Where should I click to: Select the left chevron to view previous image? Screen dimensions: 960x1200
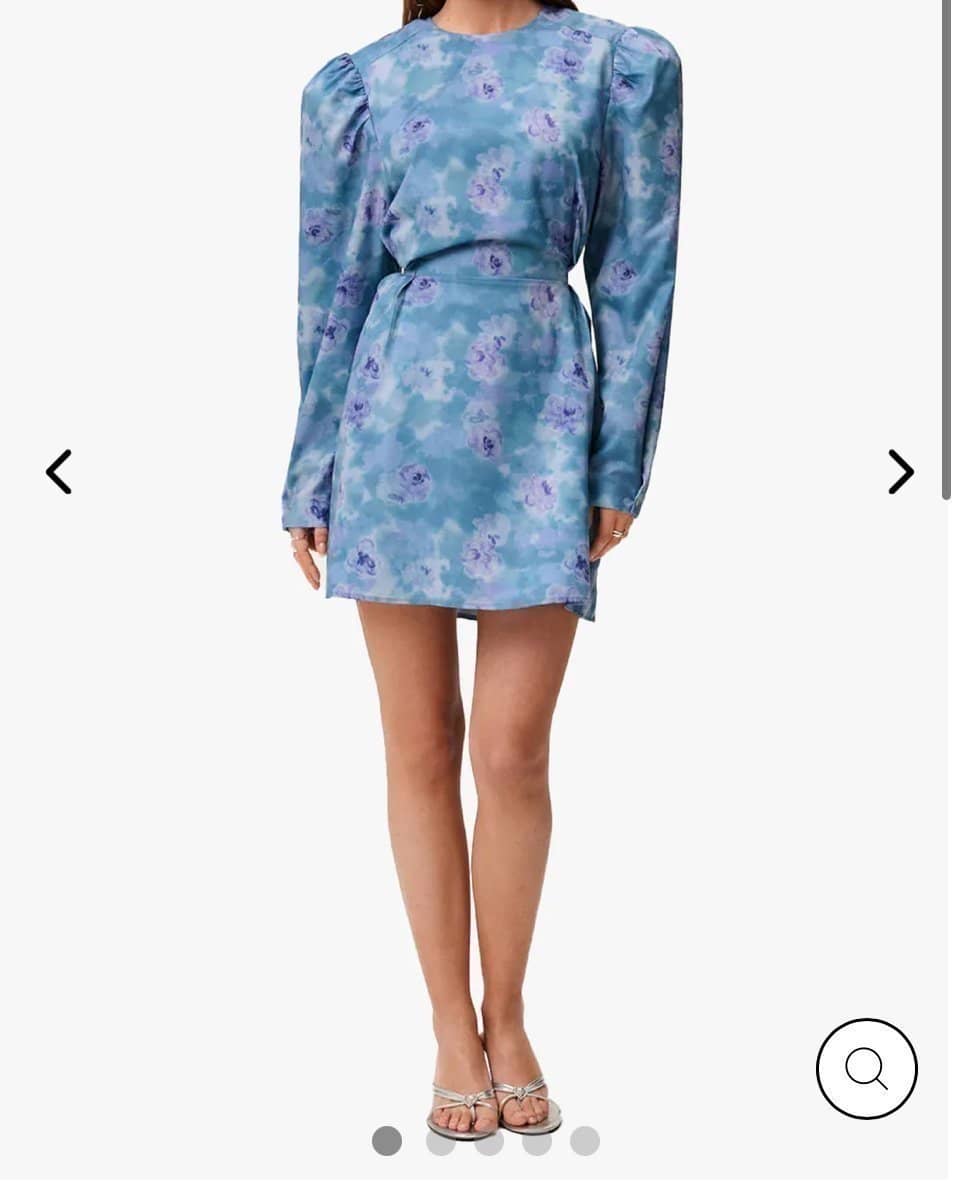click(x=59, y=470)
